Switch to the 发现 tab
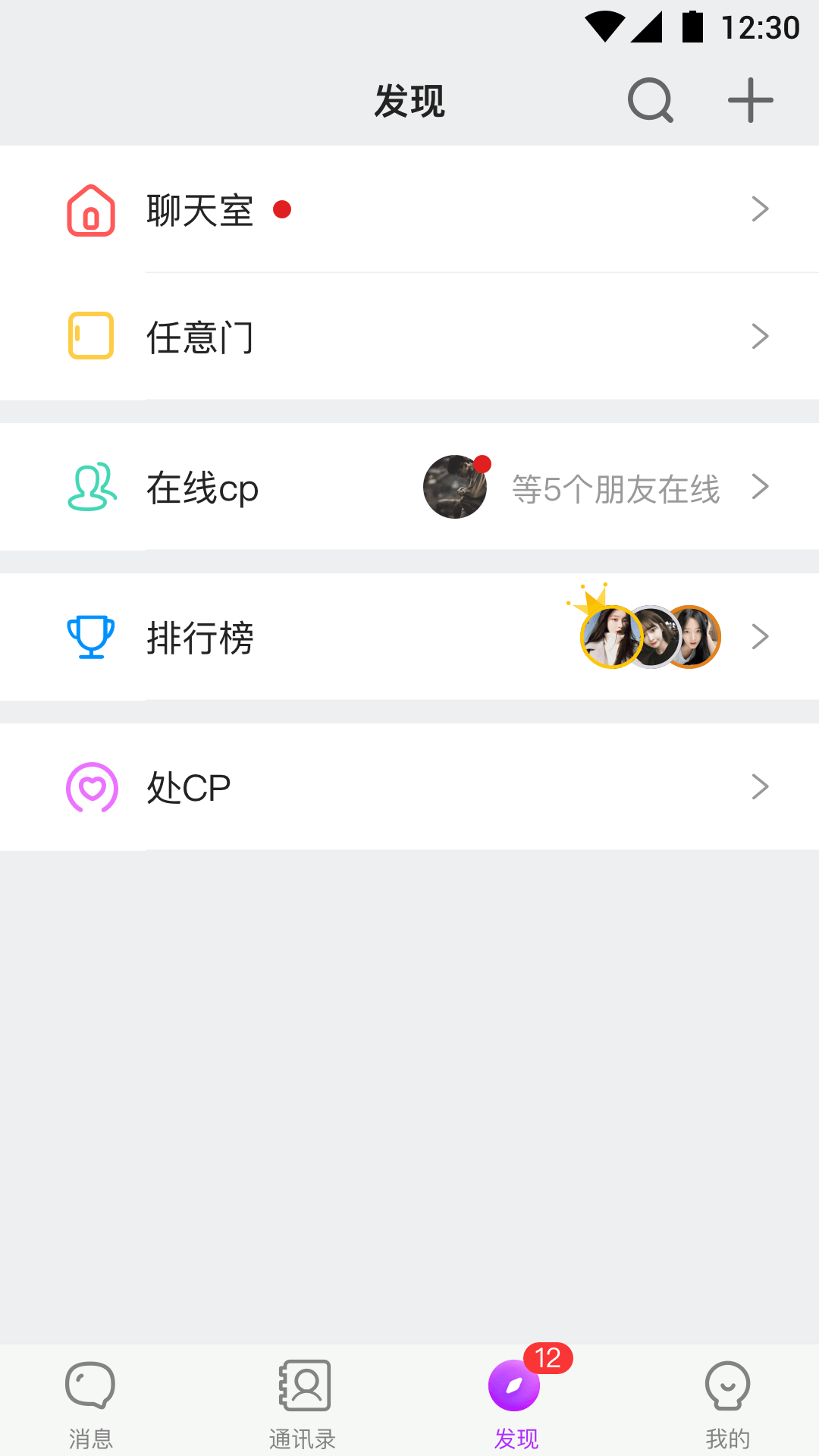Image resolution: width=819 pixels, height=1456 pixels. coord(515,1400)
